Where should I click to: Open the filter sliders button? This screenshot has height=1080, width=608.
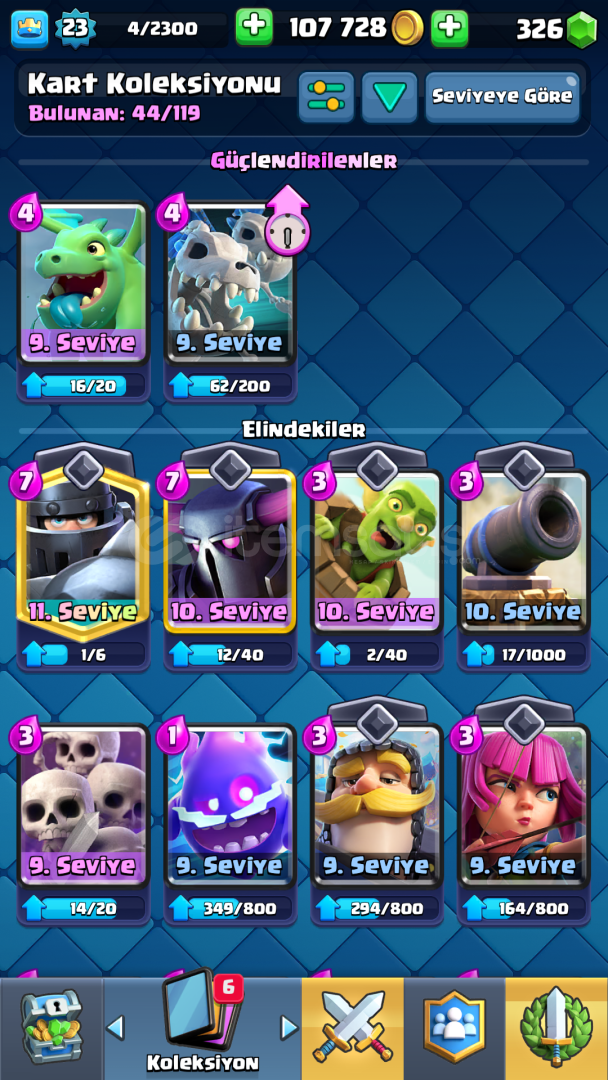(x=326, y=96)
